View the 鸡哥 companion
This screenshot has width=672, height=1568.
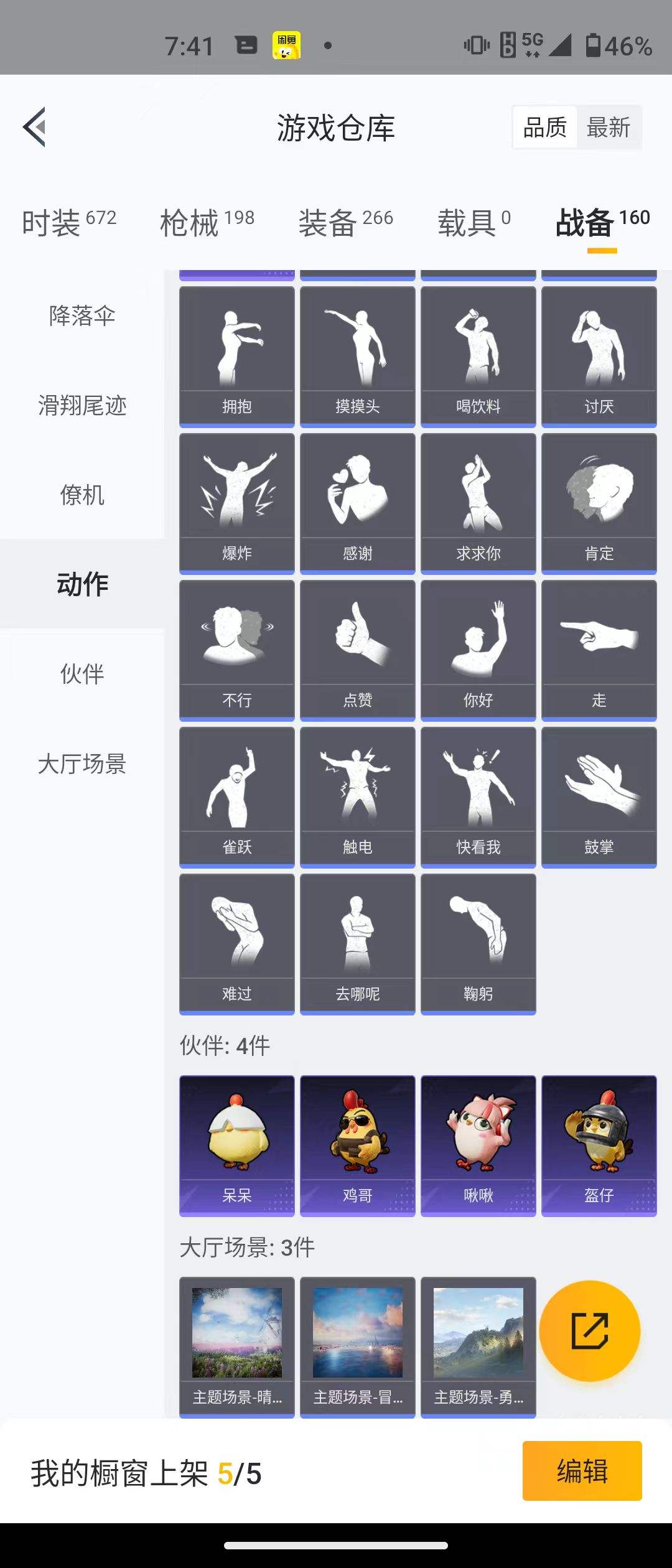(x=357, y=1145)
